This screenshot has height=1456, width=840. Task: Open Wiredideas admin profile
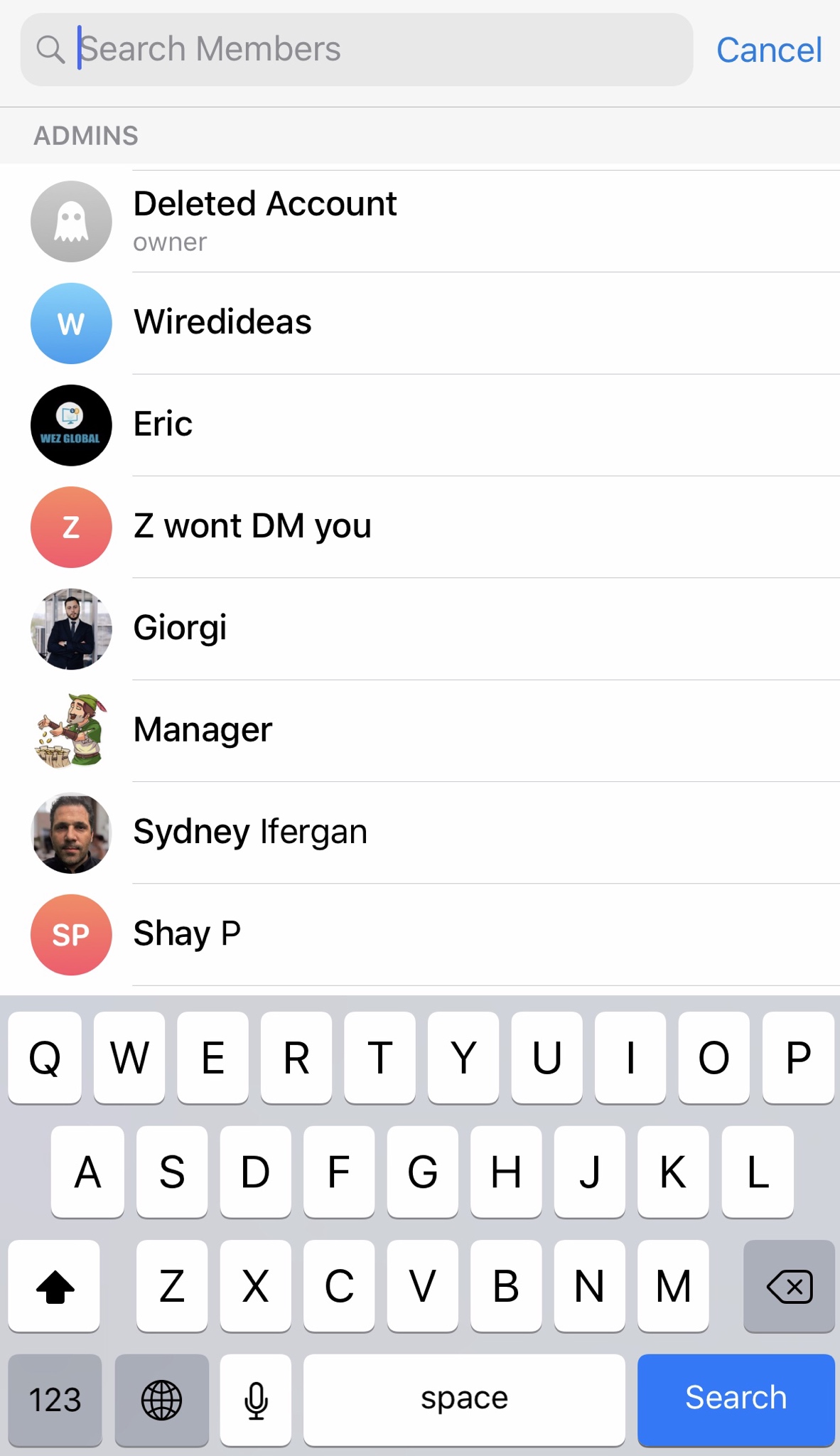(420, 323)
